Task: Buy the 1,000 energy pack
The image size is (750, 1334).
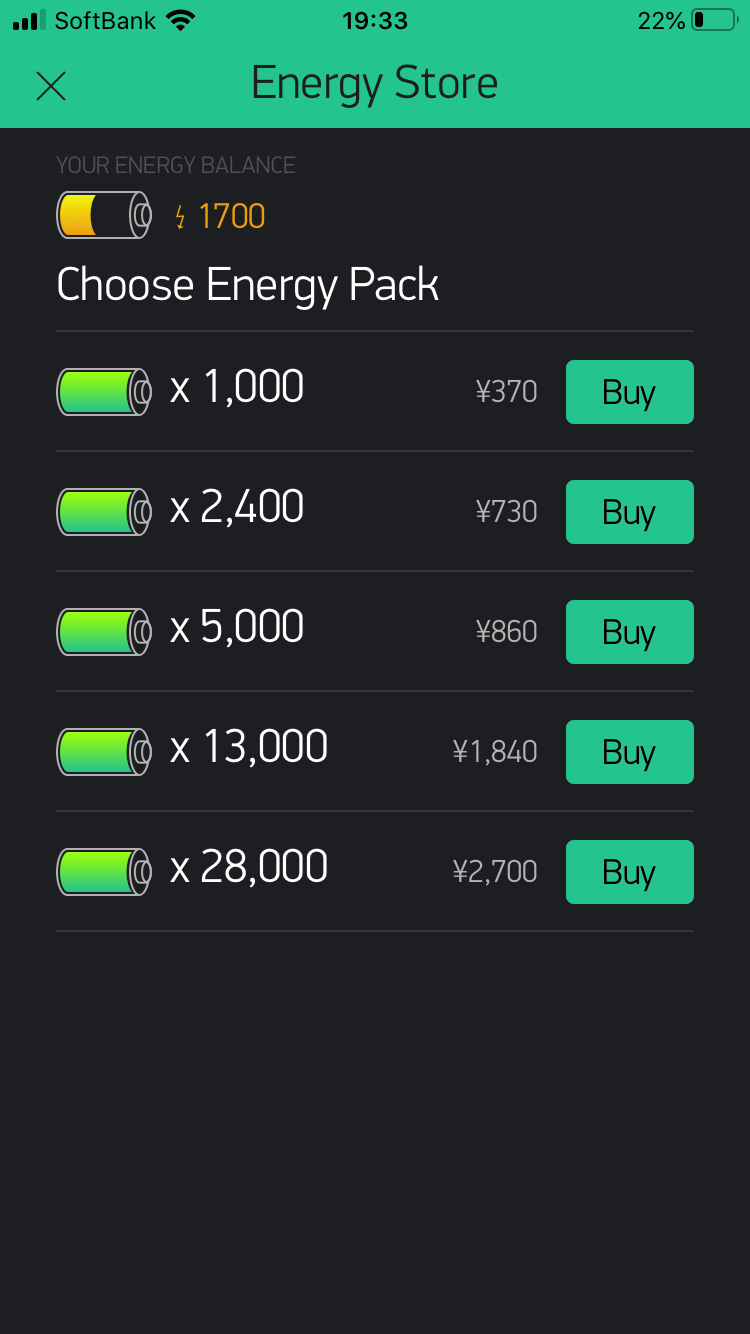Action: click(629, 392)
